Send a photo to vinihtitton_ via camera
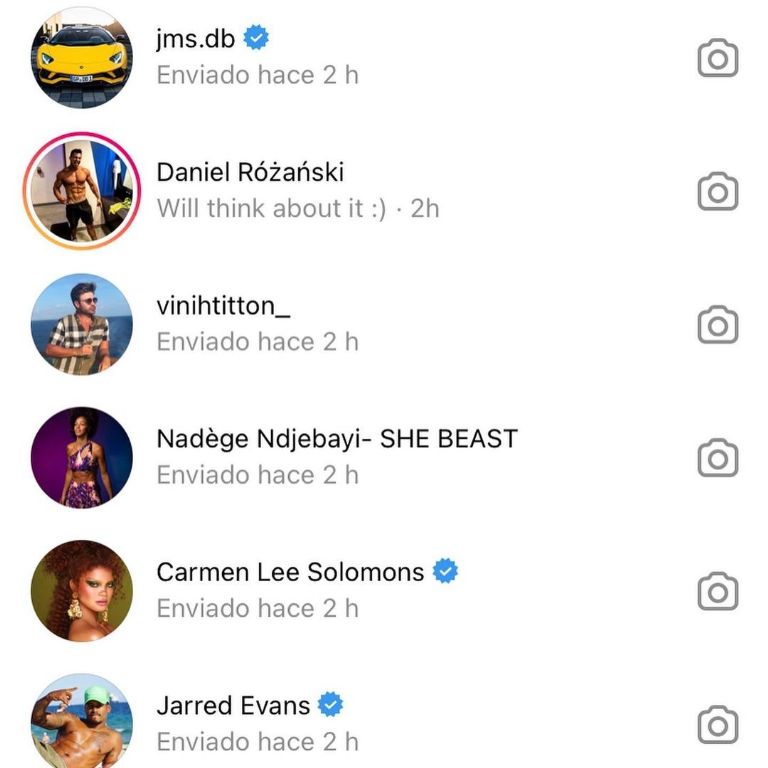This screenshot has width=768, height=768. (x=717, y=325)
